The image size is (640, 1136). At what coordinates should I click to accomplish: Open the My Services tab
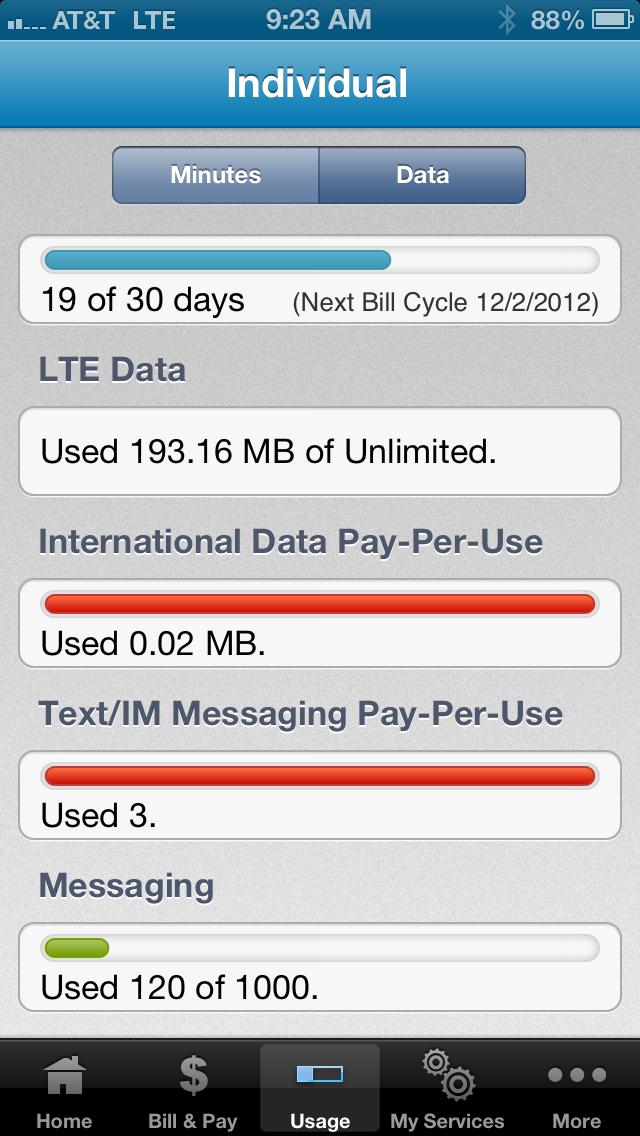pyautogui.click(x=447, y=1089)
